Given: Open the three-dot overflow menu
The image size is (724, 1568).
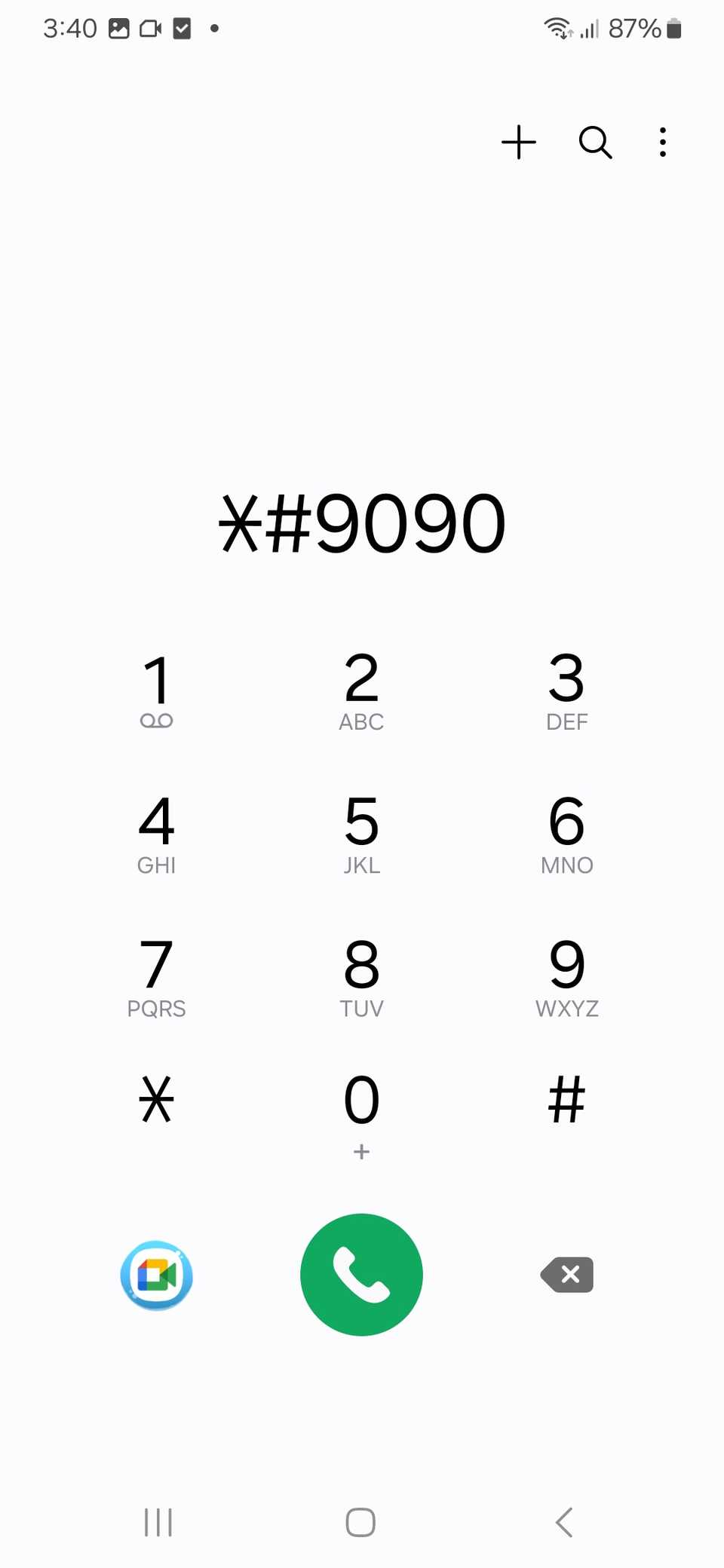Looking at the screenshot, I should point(662,142).
